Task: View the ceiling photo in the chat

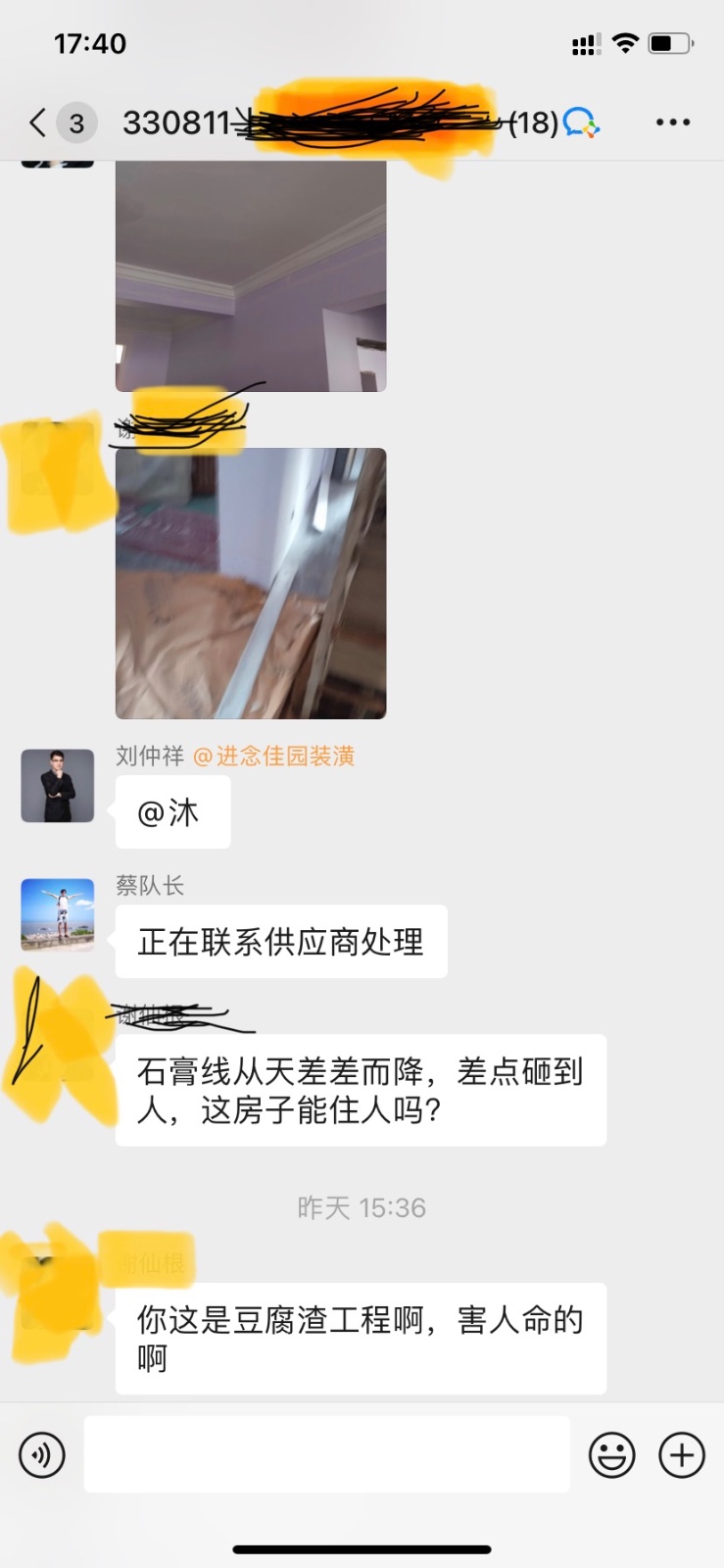Action: click(x=251, y=276)
